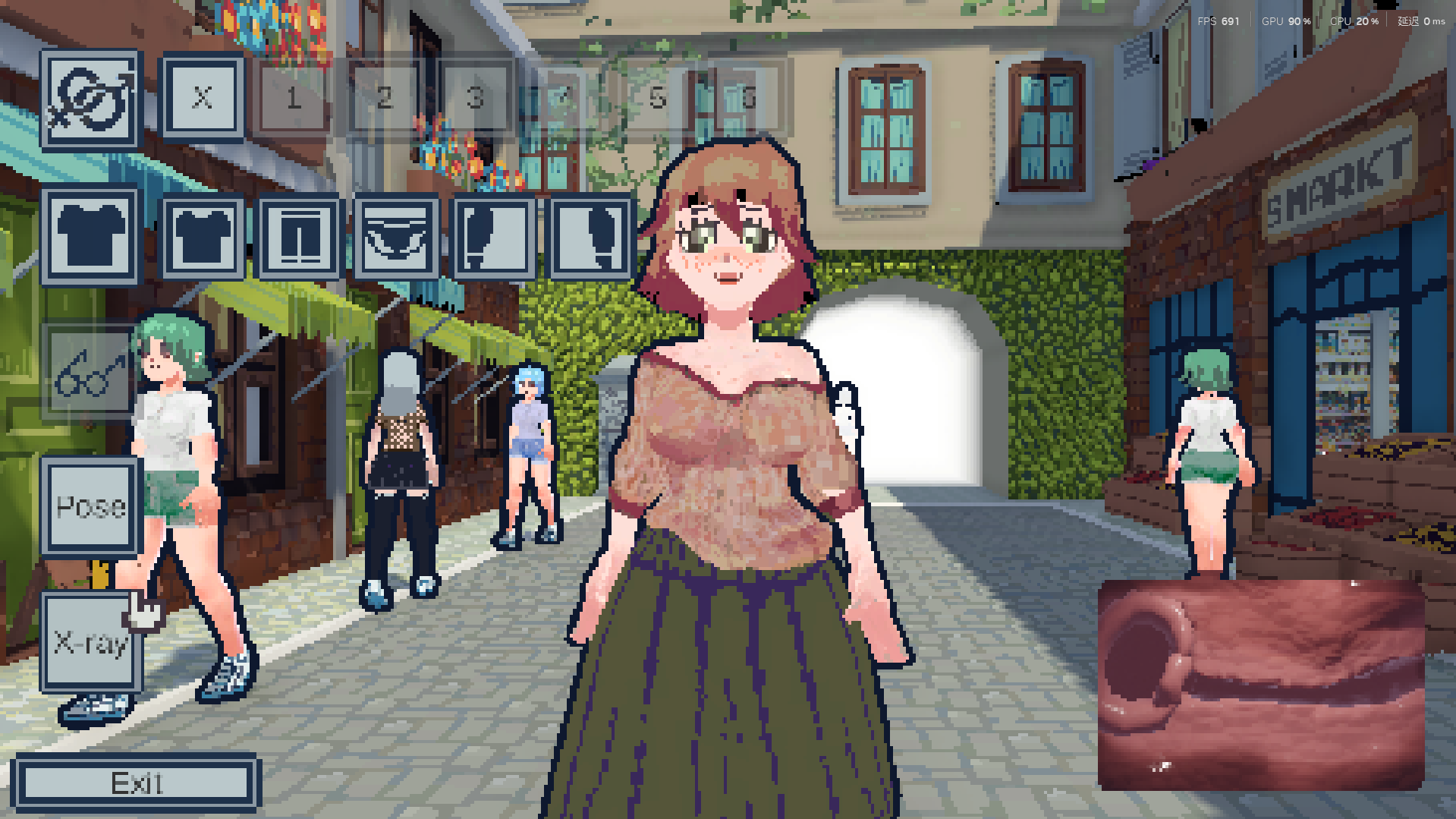The width and height of the screenshot is (1456, 819).
Task: Select the X slot button
Action: 203,98
